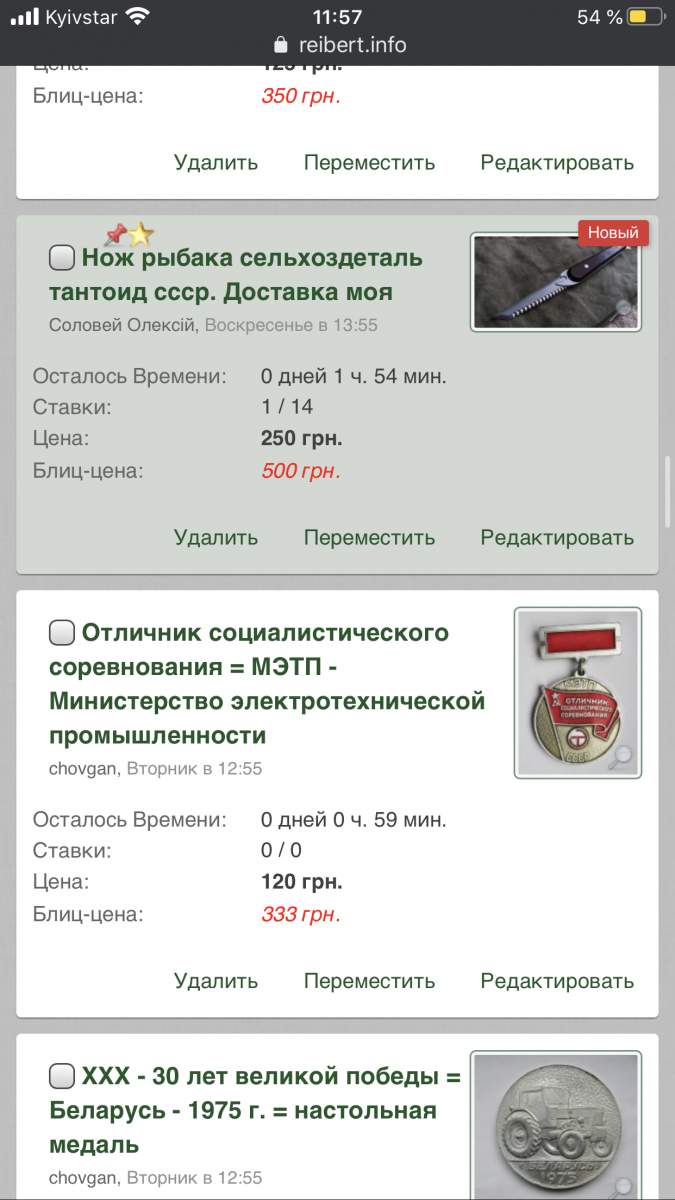Edit the Отличник социалистического соревнования listing
The height and width of the screenshot is (1200, 675).
point(557,981)
